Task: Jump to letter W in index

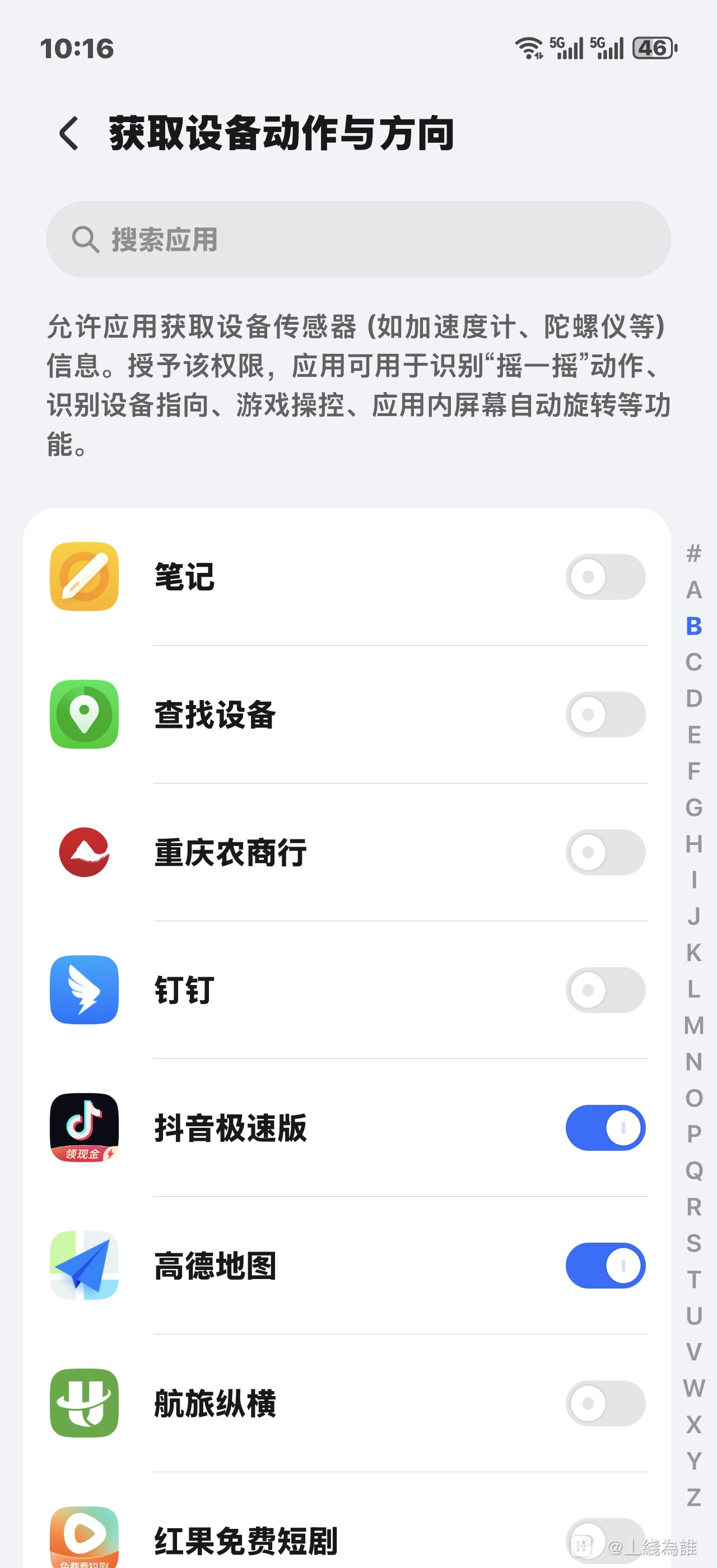Action: pyautogui.click(x=694, y=1388)
